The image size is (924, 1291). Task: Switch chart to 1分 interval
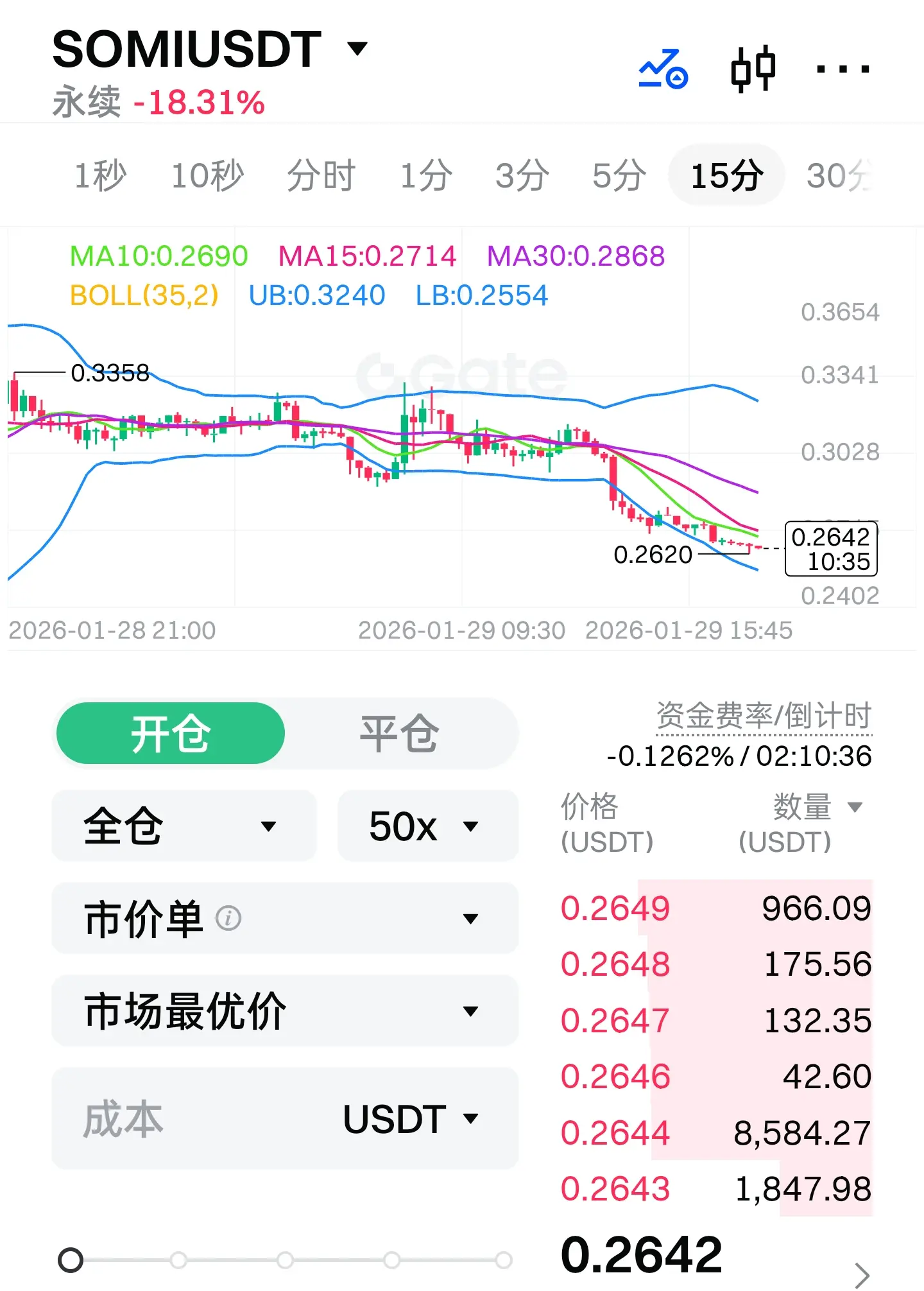(x=426, y=175)
